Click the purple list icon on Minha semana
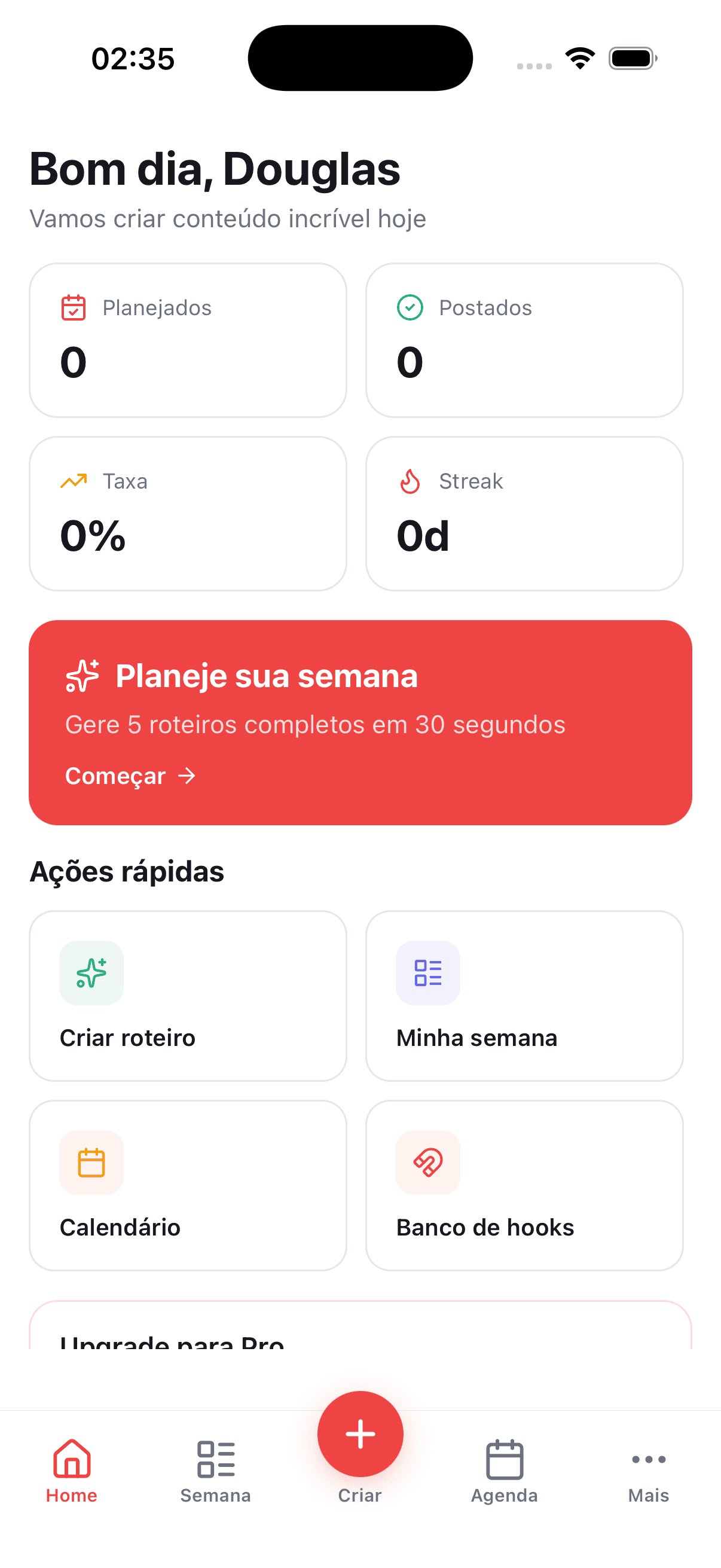The height and width of the screenshot is (1568, 721). 427,973
